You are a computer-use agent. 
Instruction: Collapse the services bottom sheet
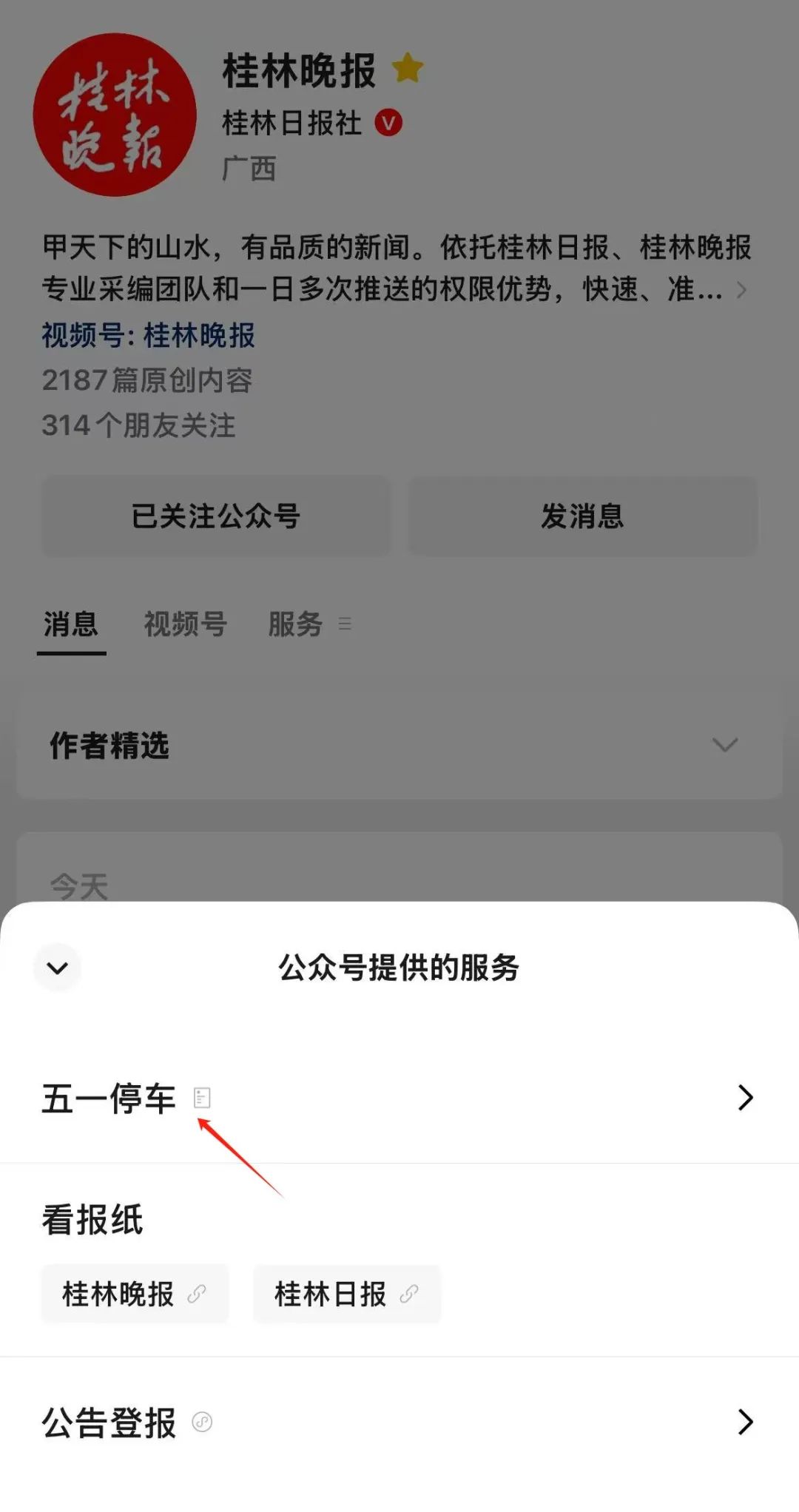coord(57,968)
